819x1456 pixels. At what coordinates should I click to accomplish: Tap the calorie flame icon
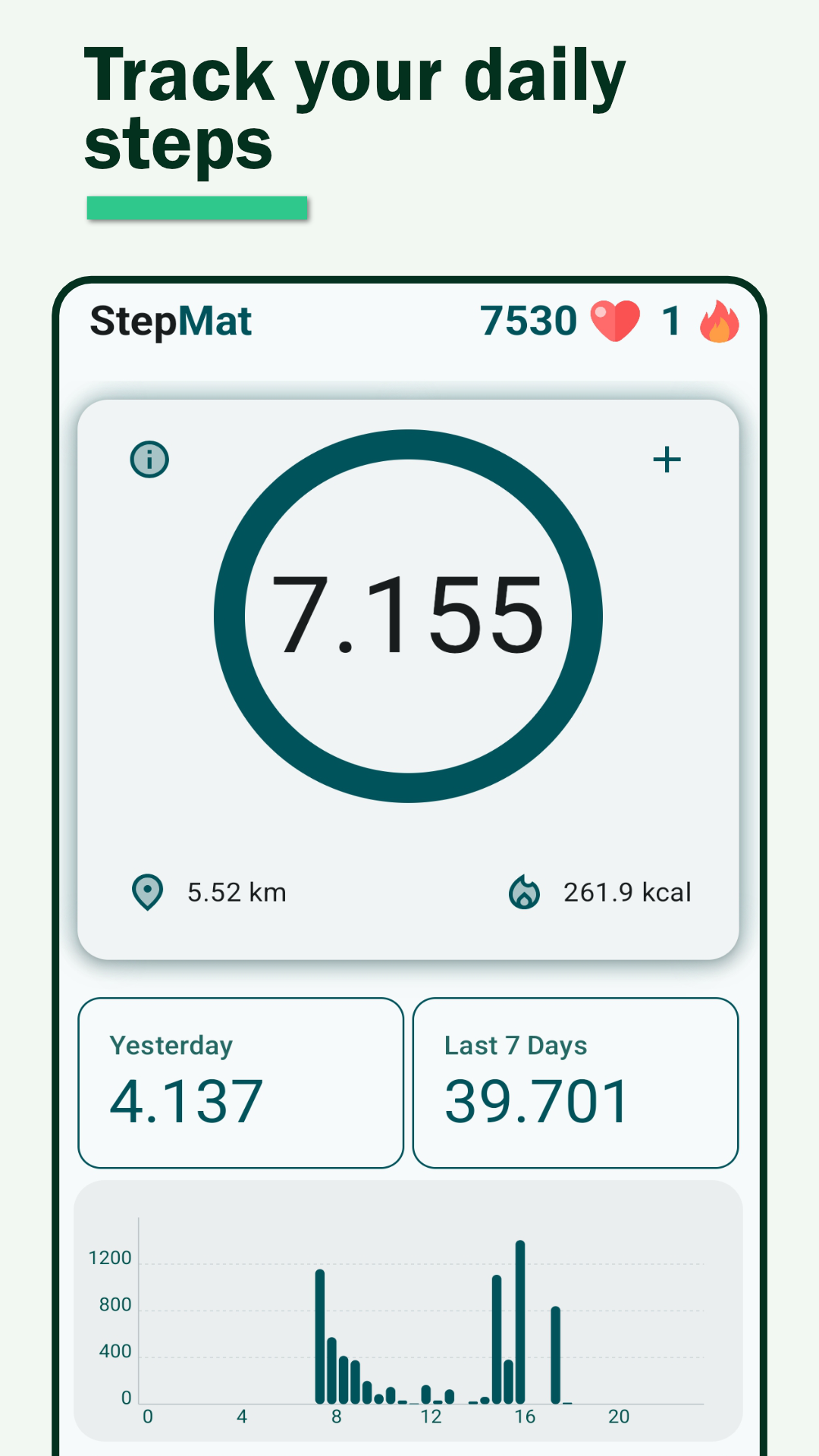click(x=524, y=893)
